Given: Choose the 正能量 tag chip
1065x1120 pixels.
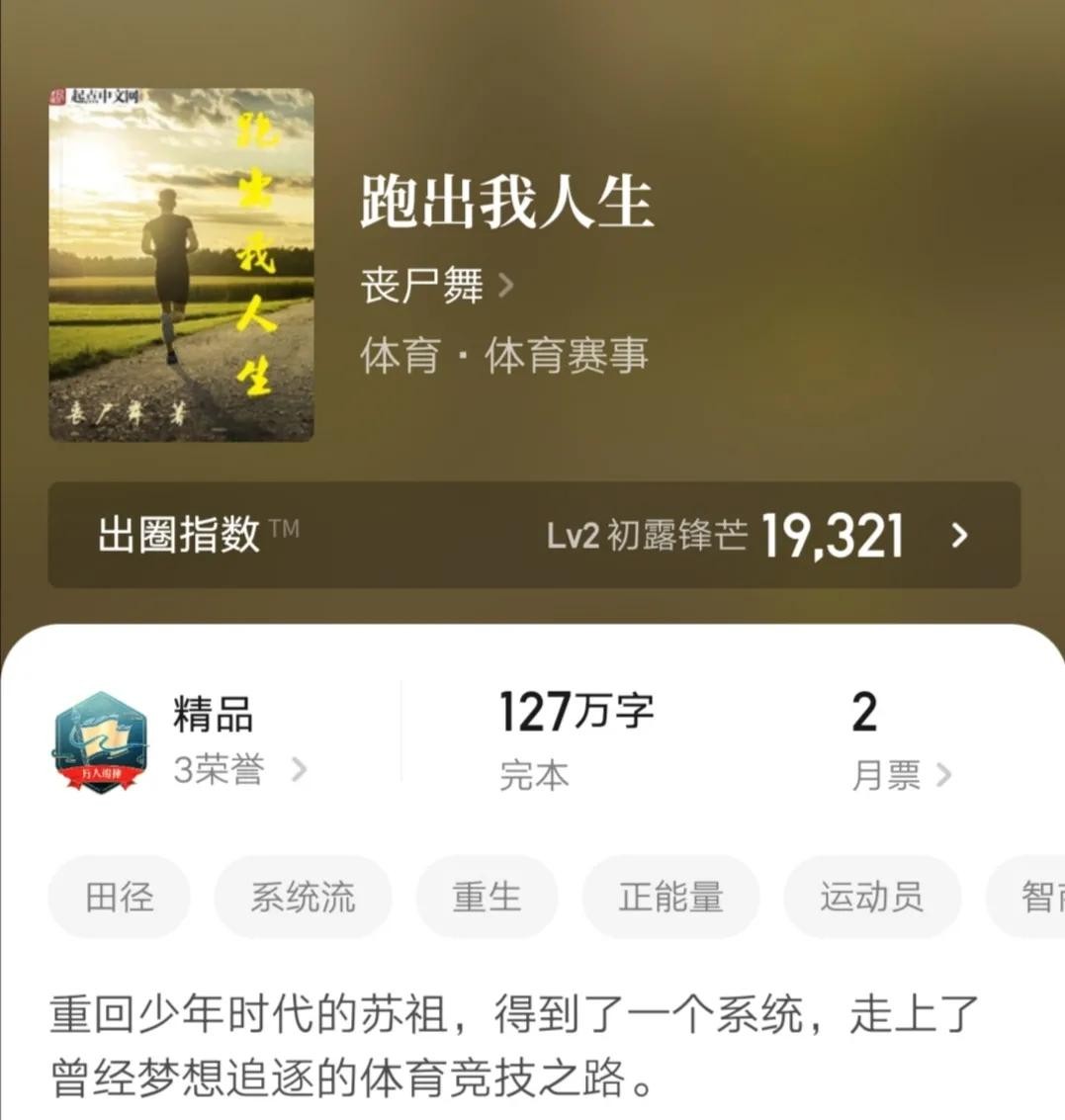Looking at the screenshot, I should 670,897.
